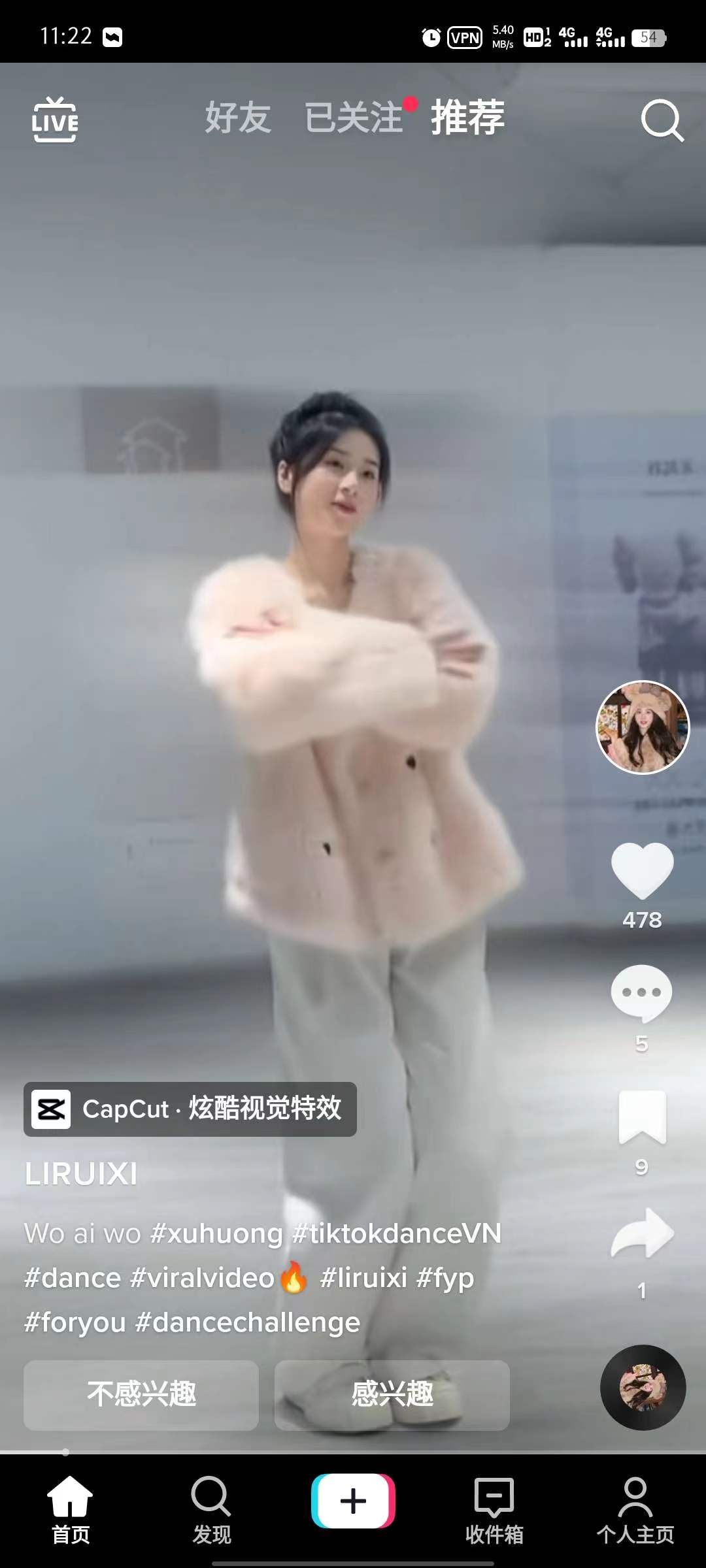Screen dimensions: 706x1568
Task: Open the comments bubble
Action: pyautogui.click(x=641, y=993)
